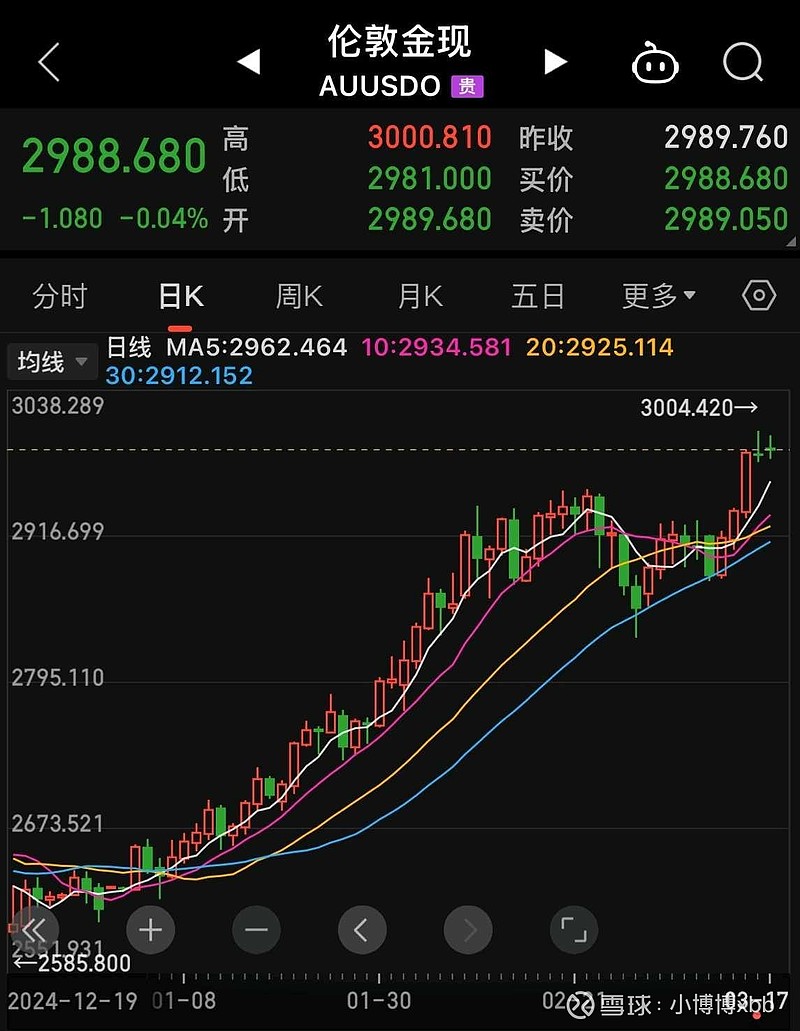Open the 均线 indicator dropdown
Screen dimensions: 800x1031
[x=52, y=362]
